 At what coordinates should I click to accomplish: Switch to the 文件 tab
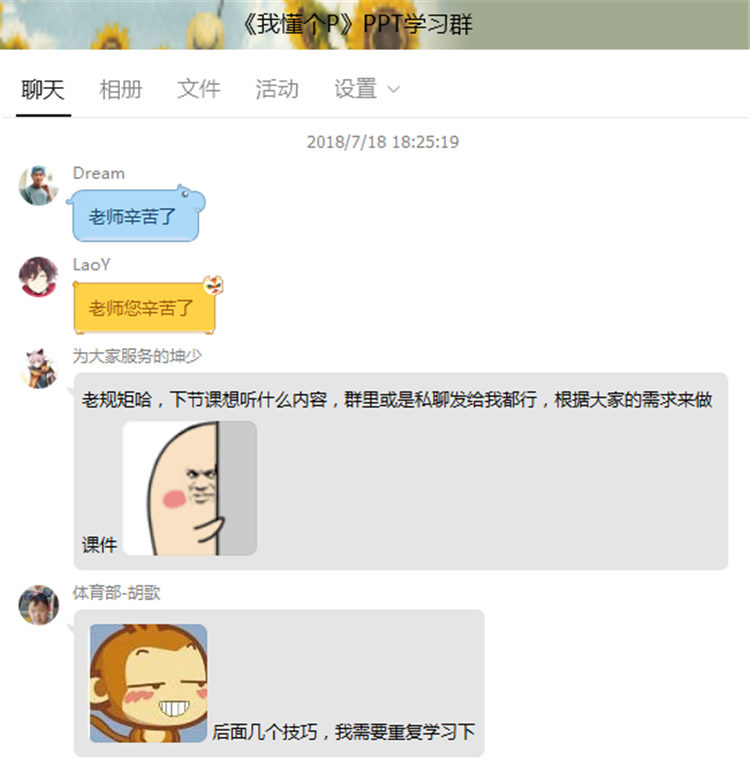(x=199, y=89)
